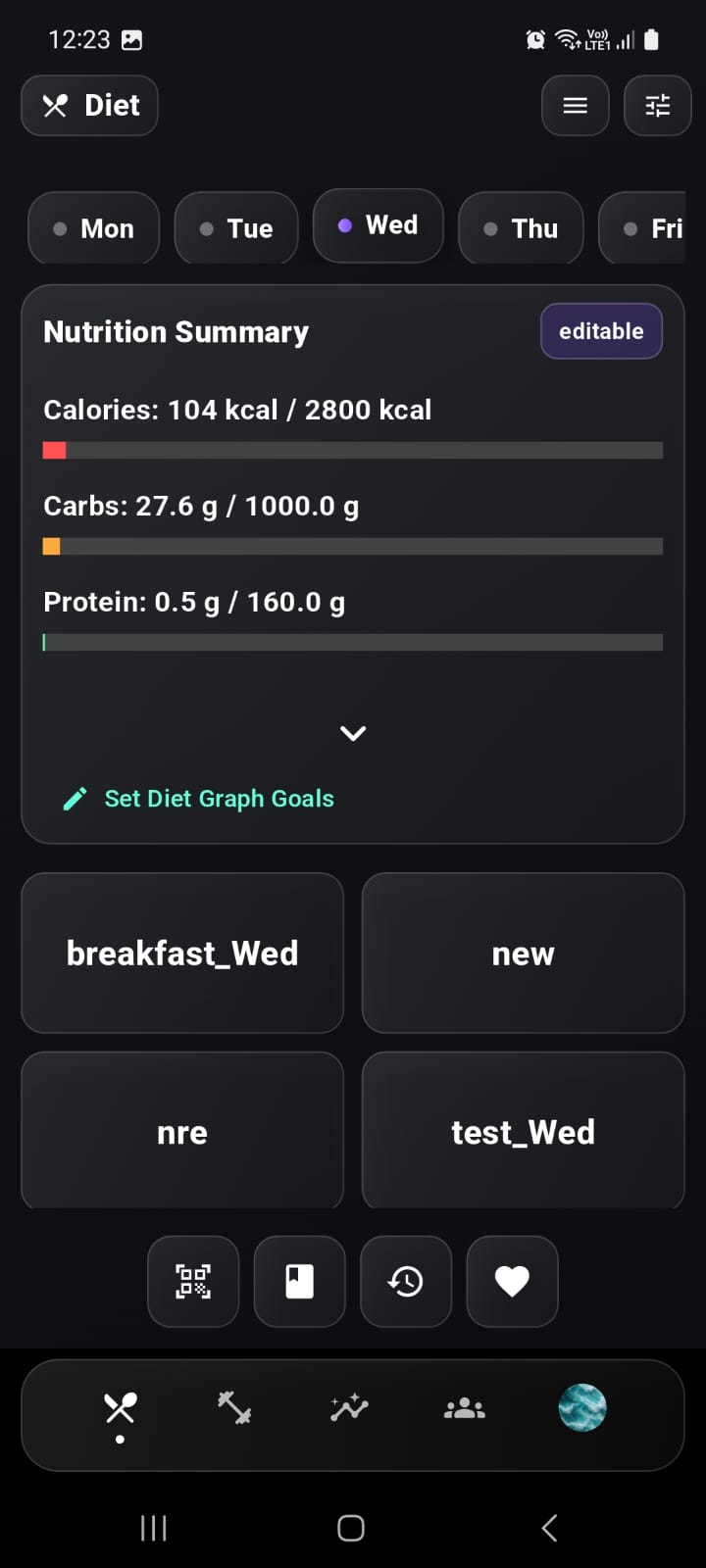
Task: Open favorite foods with the heart icon
Action: click(512, 1282)
